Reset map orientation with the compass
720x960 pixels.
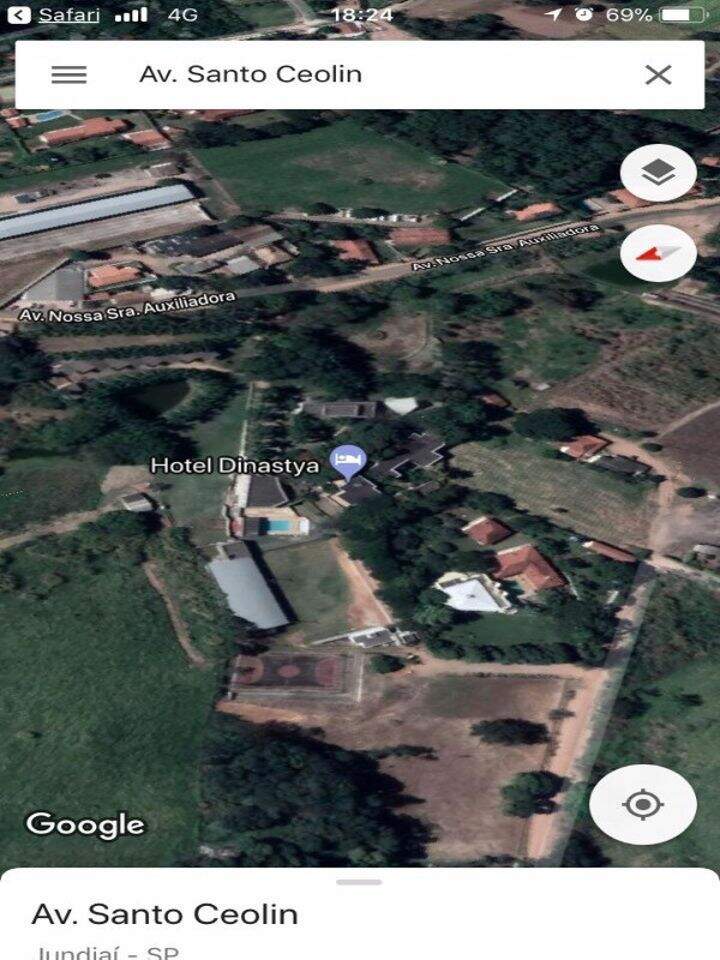click(x=658, y=253)
